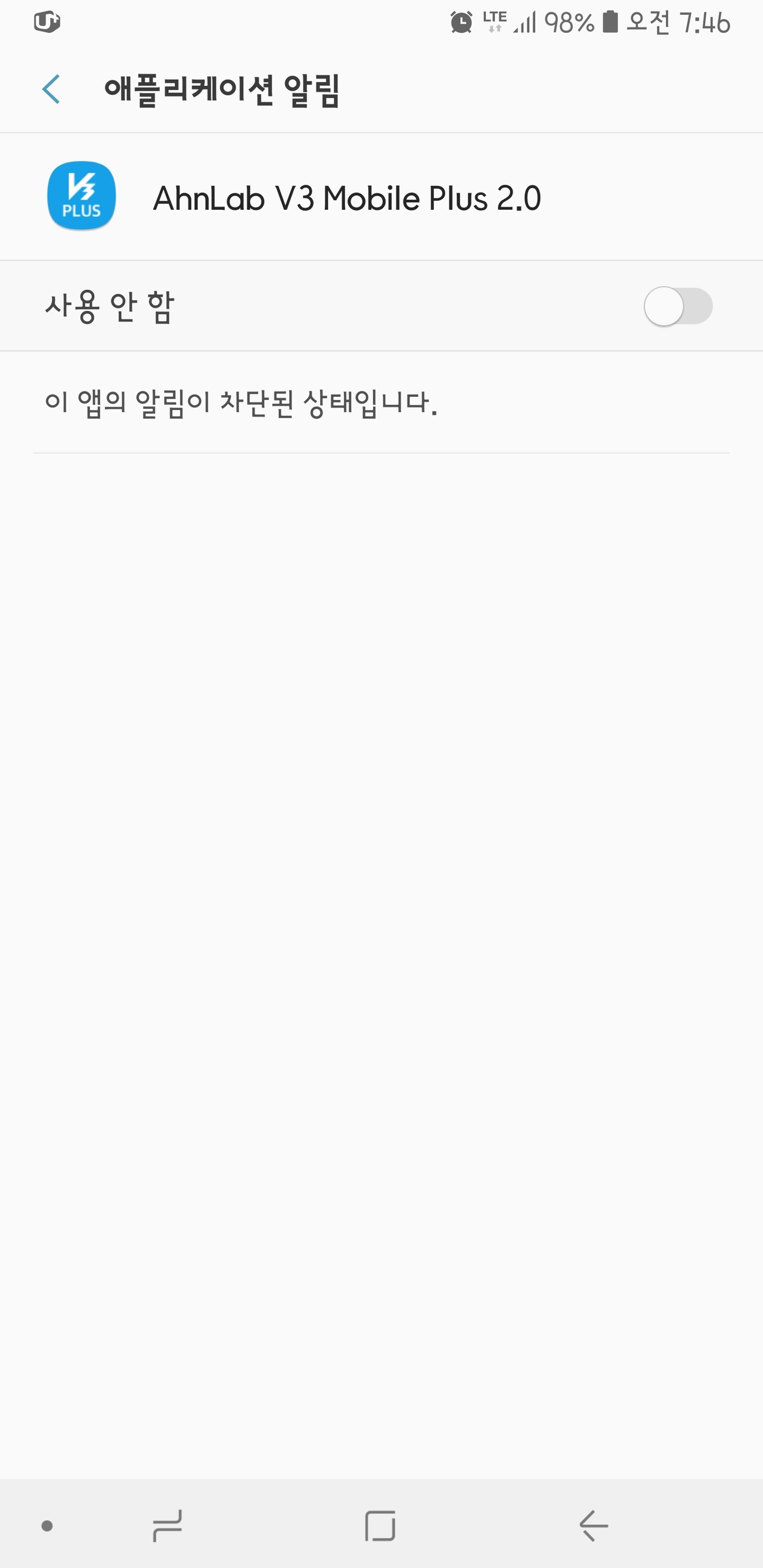Tap the U+ carrier logo in status bar

point(48,21)
